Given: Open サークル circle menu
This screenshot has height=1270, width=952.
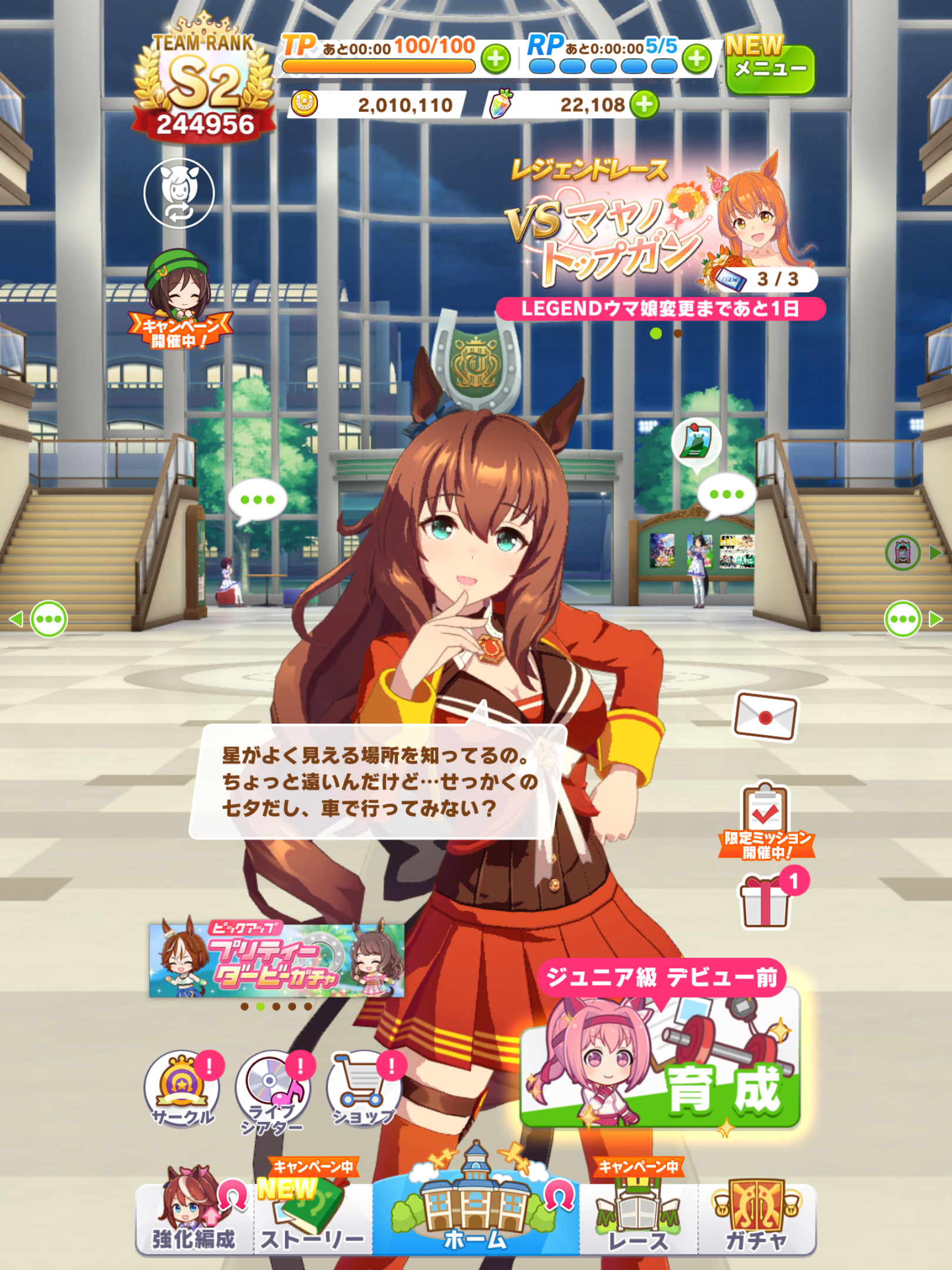Looking at the screenshot, I should click(182, 1088).
